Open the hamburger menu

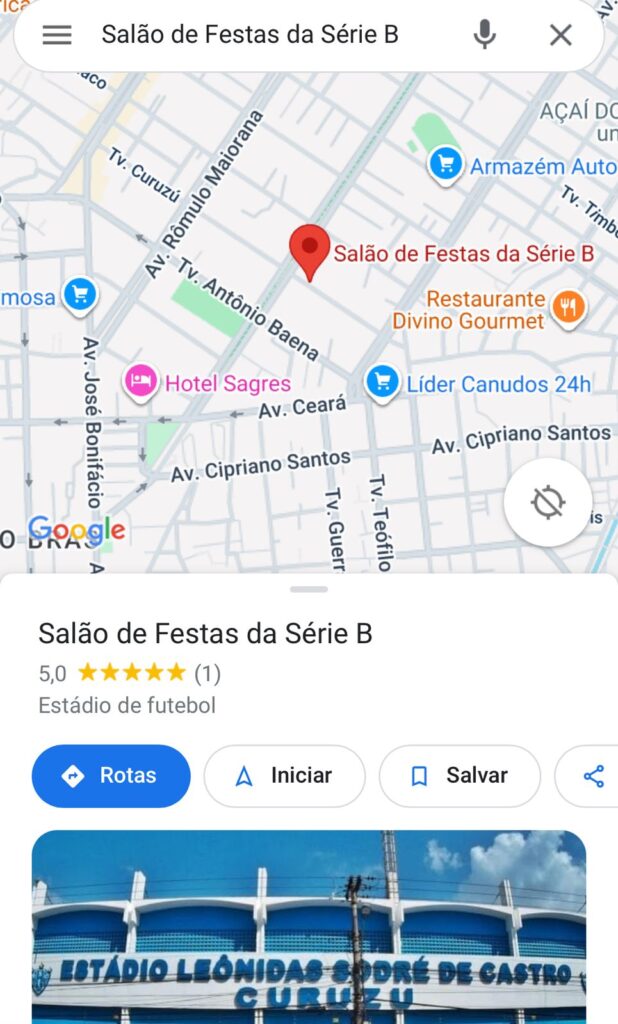(57, 35)
